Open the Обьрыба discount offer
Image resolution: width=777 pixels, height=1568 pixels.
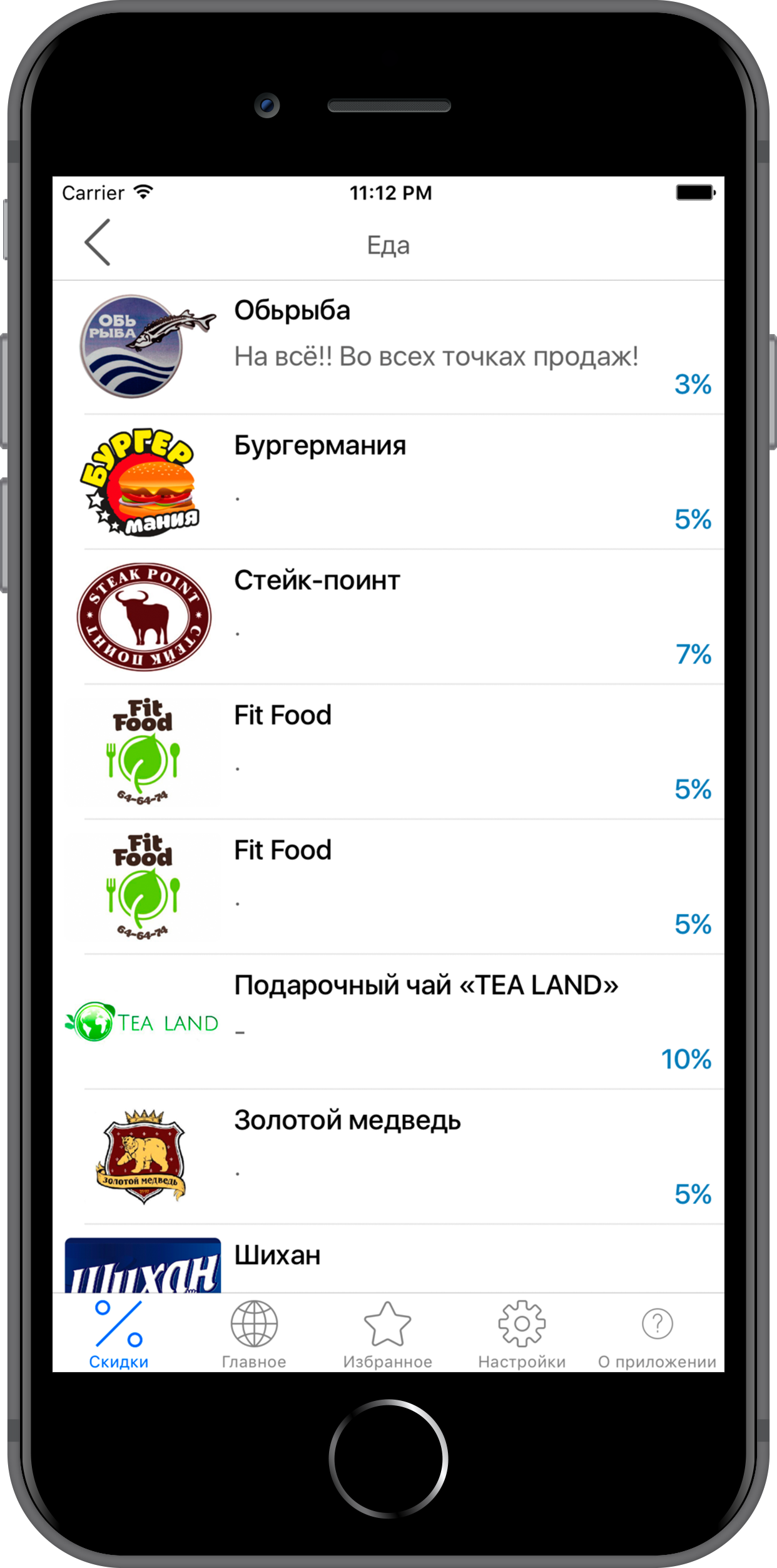click(x=388, y=347)
